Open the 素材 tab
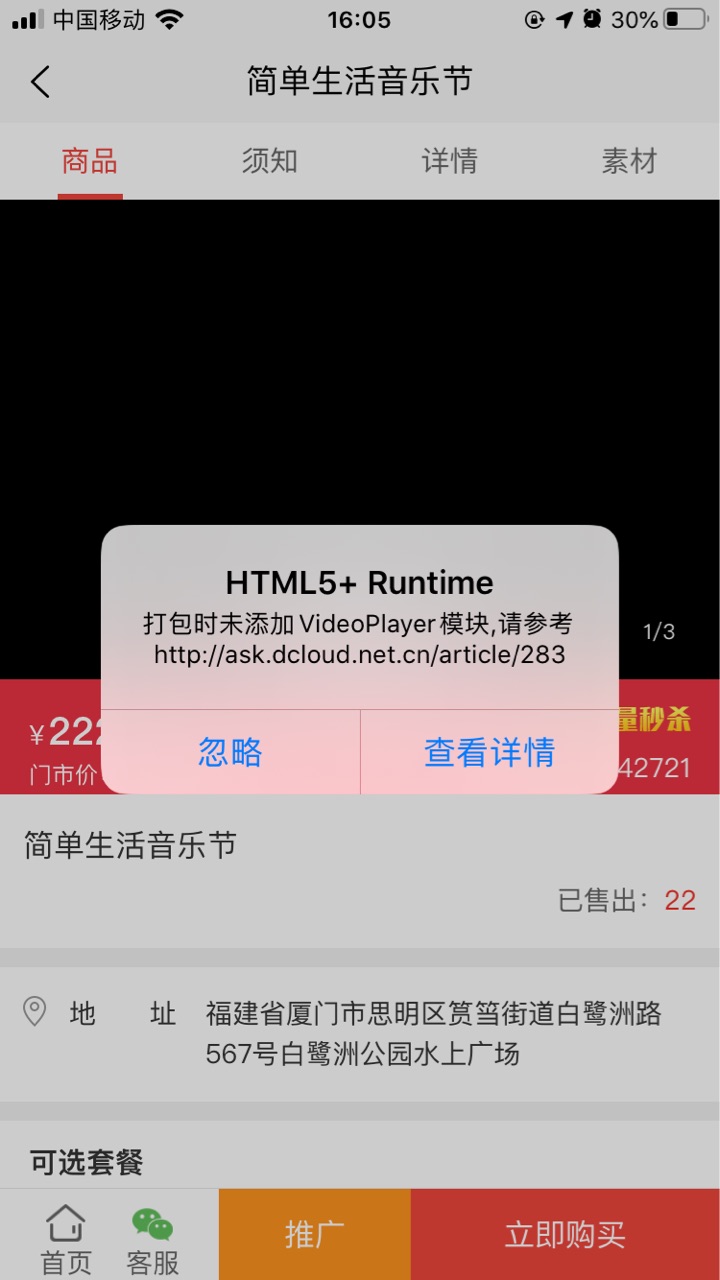 tap(629, 161)
